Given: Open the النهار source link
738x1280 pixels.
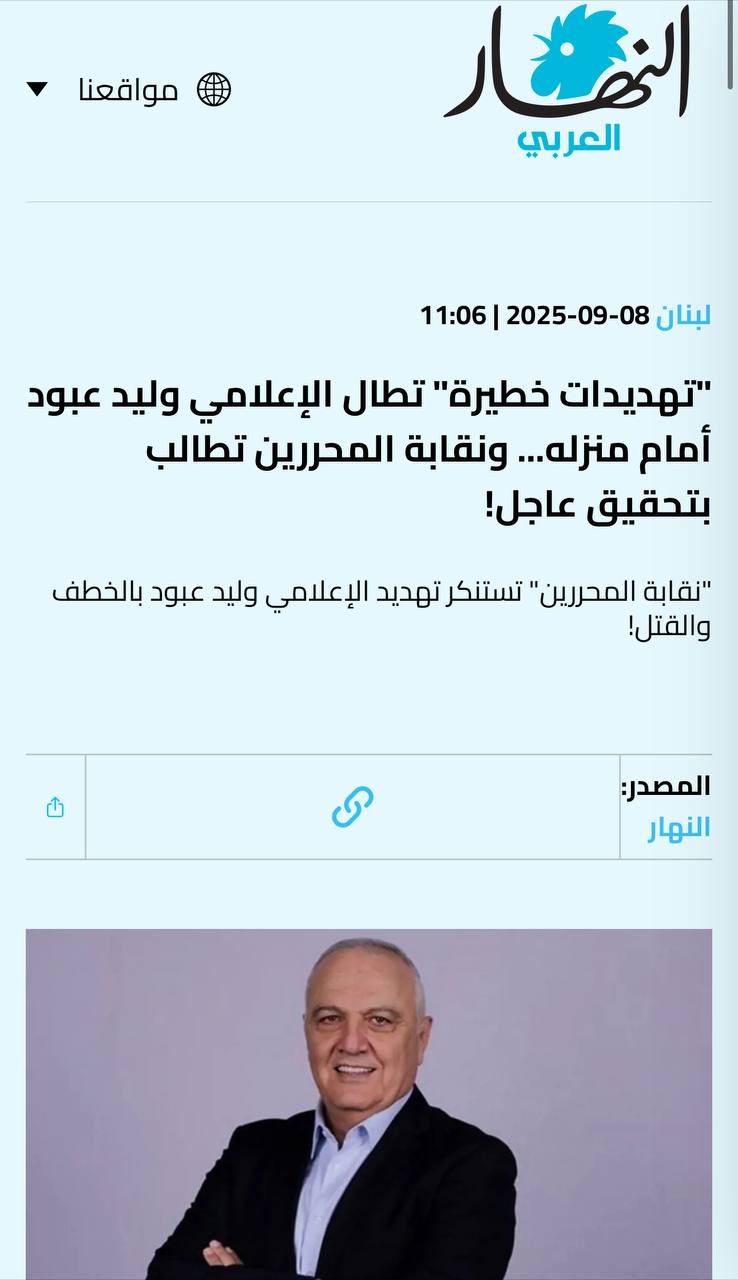Looking at the screenshot, I should point(680,828).
